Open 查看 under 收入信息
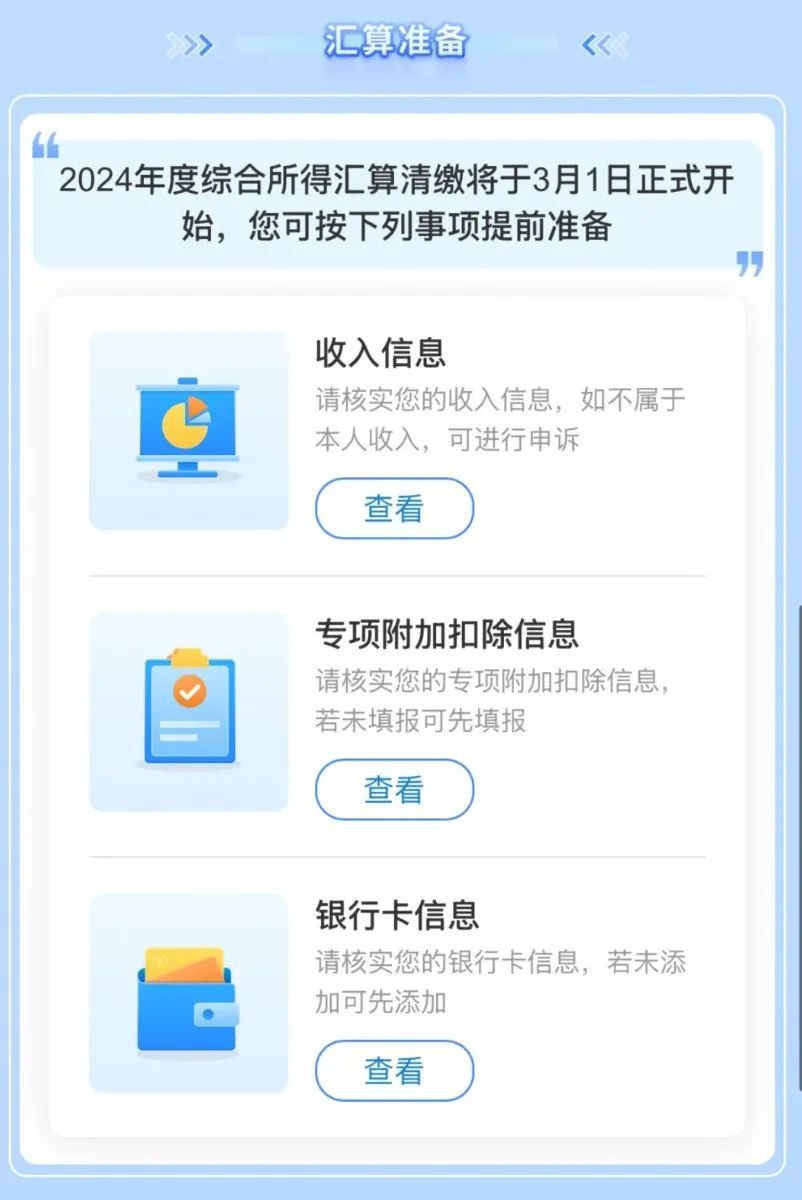This screenshot has width=802, height=1200. tap(393, 508)
